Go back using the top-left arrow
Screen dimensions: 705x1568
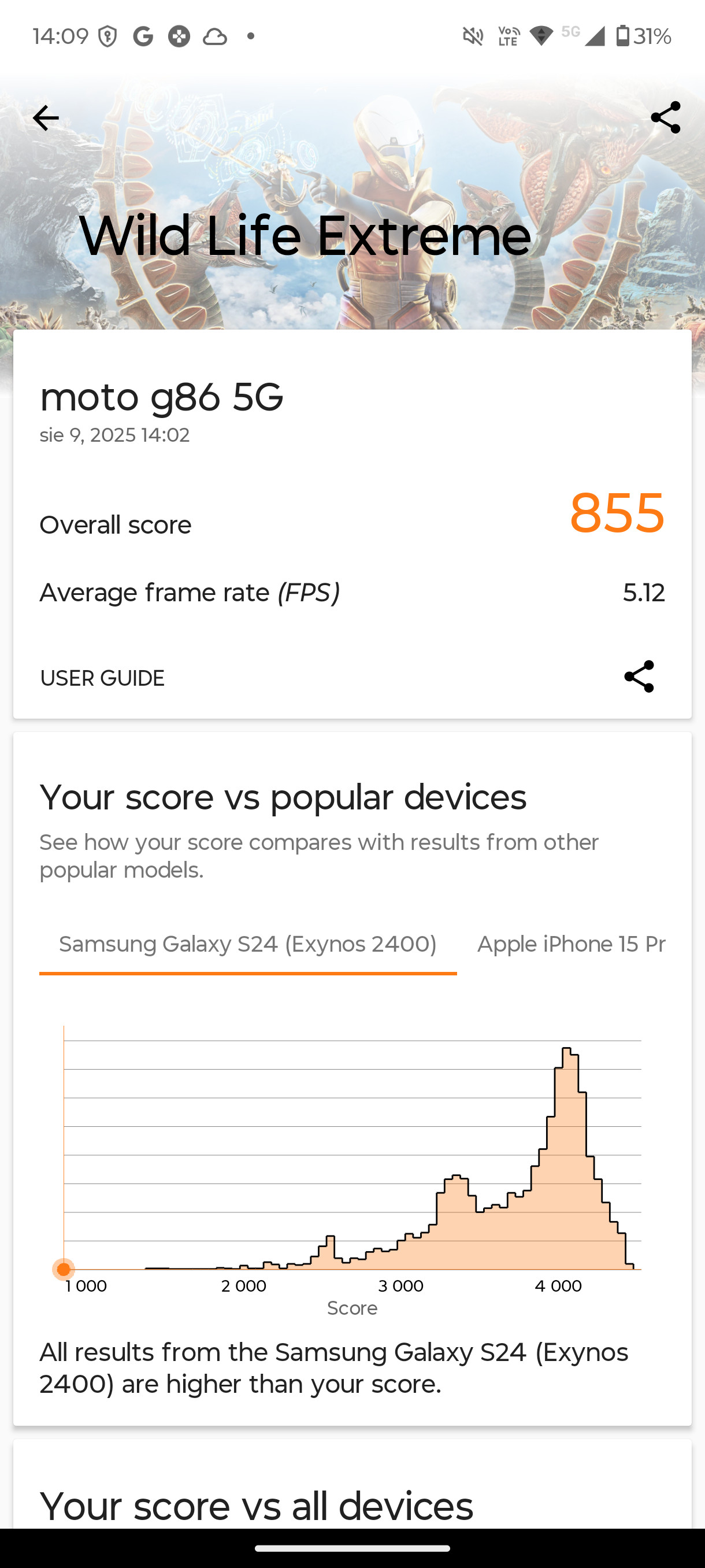46,118
